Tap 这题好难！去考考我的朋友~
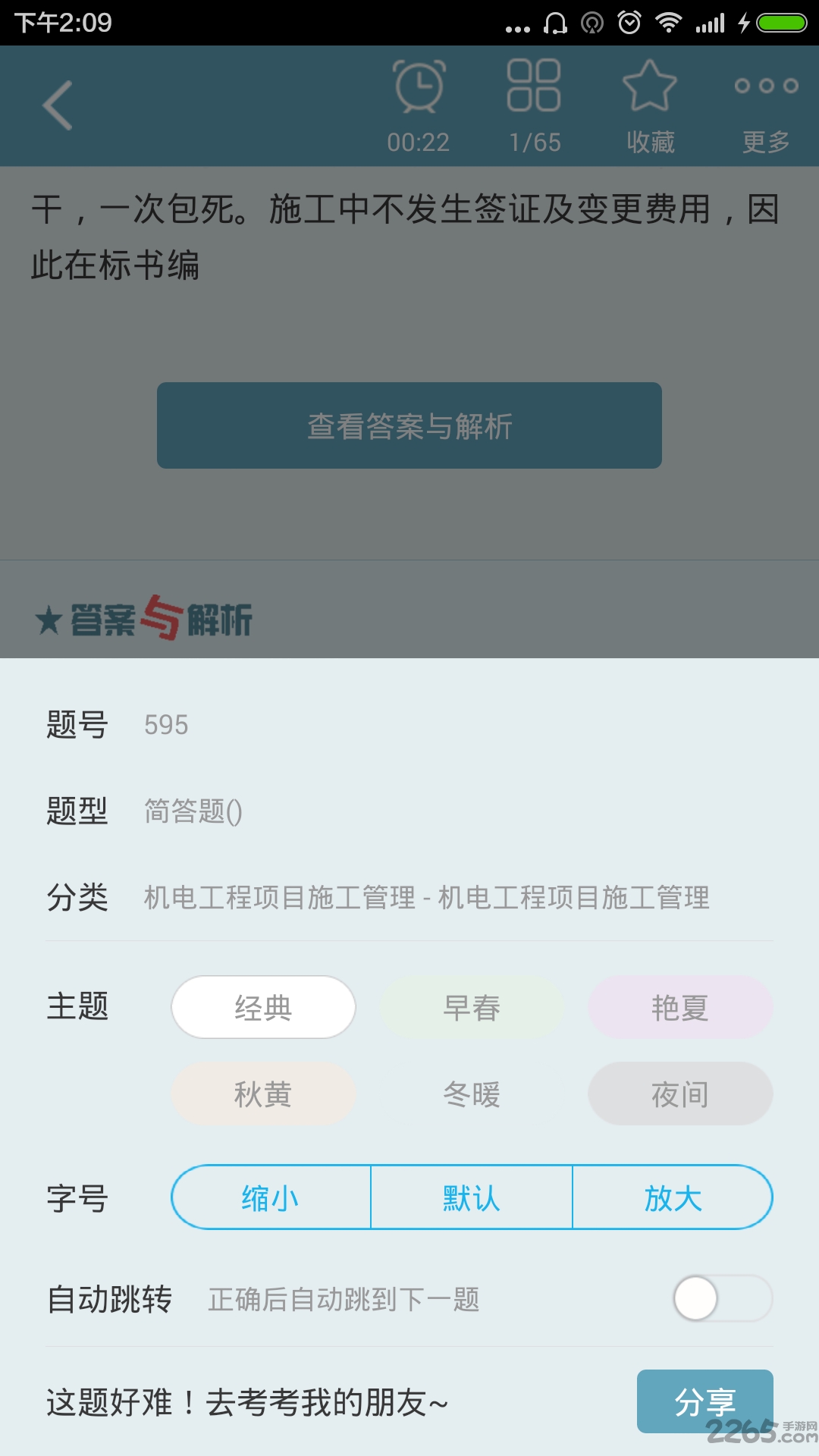The image size is (819, 1456). pos(245,1403)
